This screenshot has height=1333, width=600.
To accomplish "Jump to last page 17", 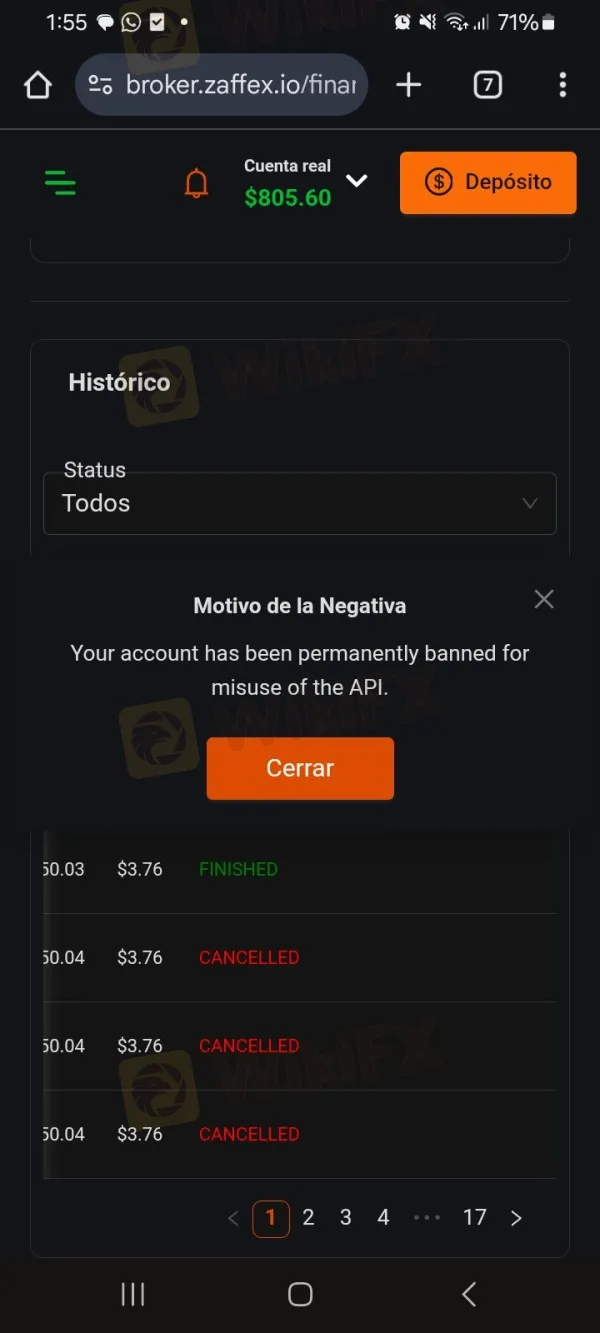I will (x=474, y=1217).
